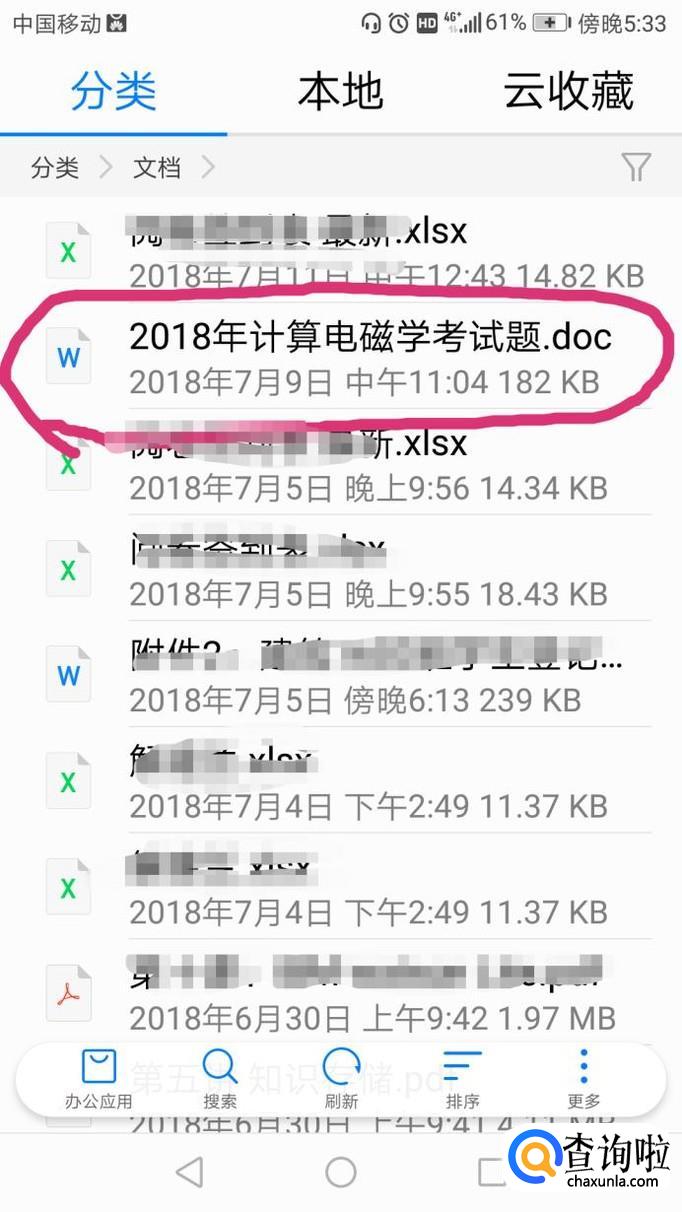This screenshot has width=682, height=1212.
Task: Go to the home screen
Action: point(341,1172)
